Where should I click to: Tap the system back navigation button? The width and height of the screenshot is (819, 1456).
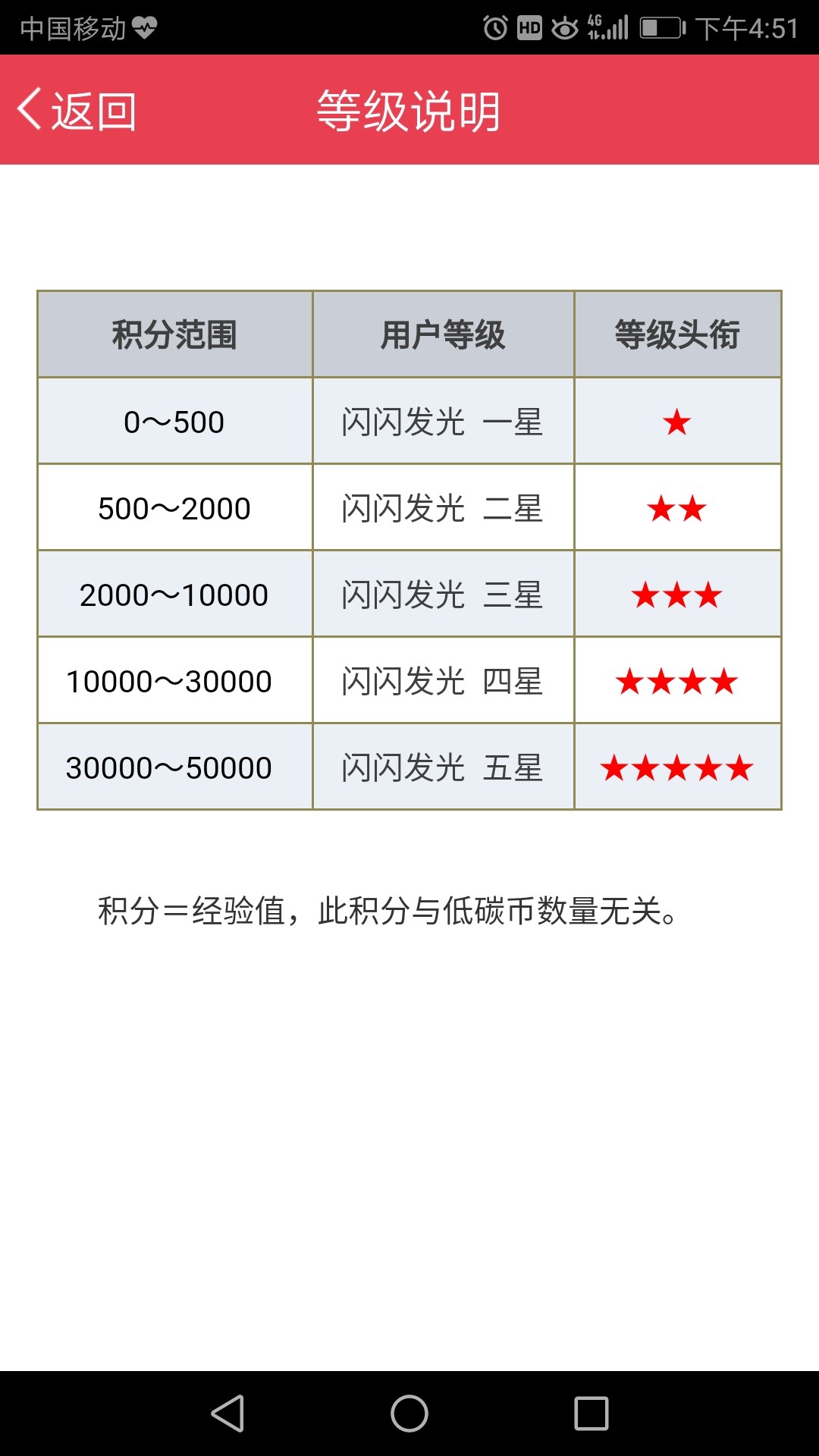tap(227, 1414)
